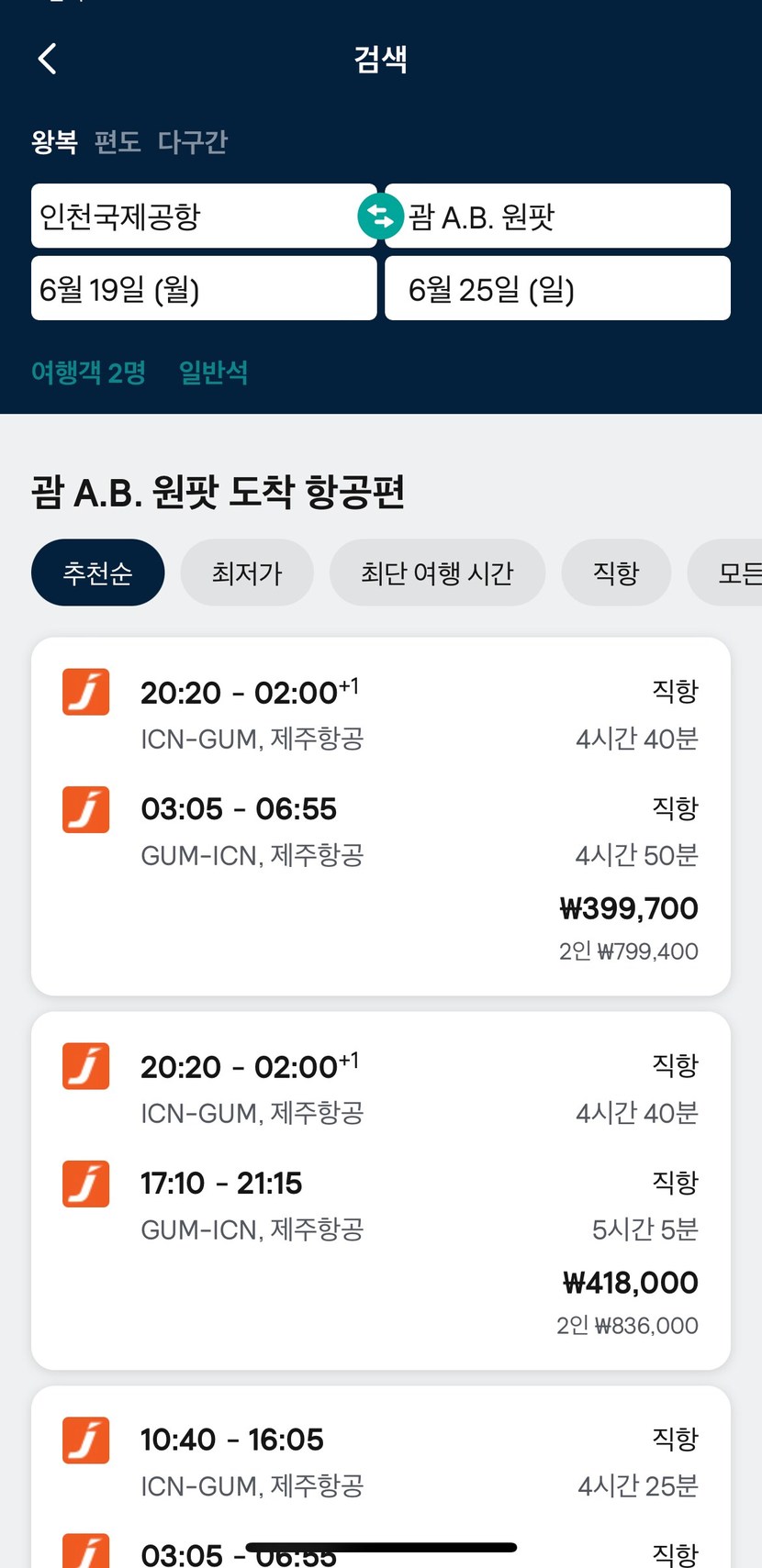This screenshot has width=762, height=1568.
Task: Change the 일반석 cabin class
Action: coord(213,373)
